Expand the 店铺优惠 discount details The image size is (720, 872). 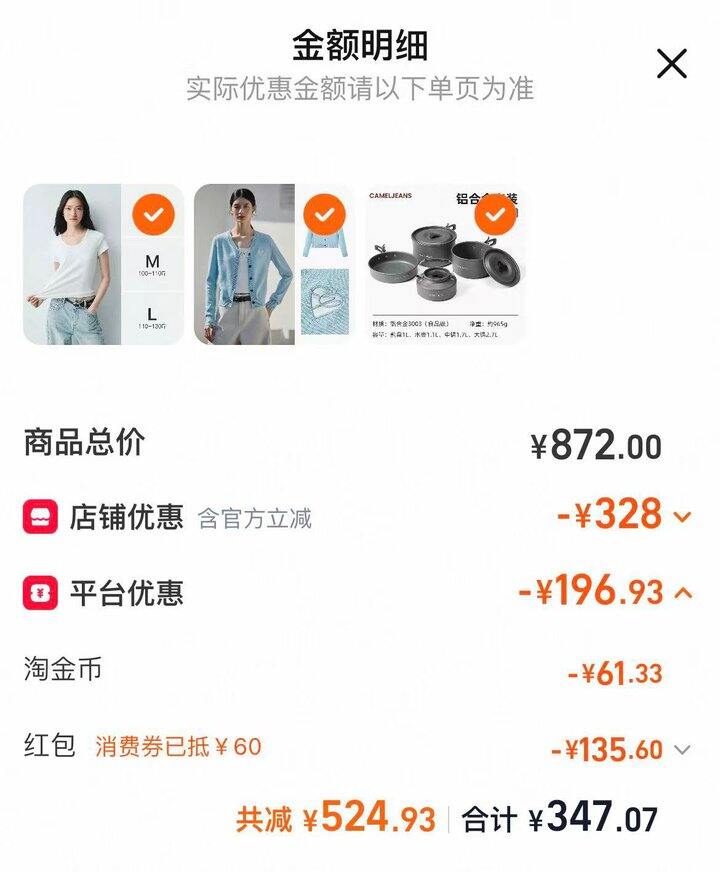(683, 517)
